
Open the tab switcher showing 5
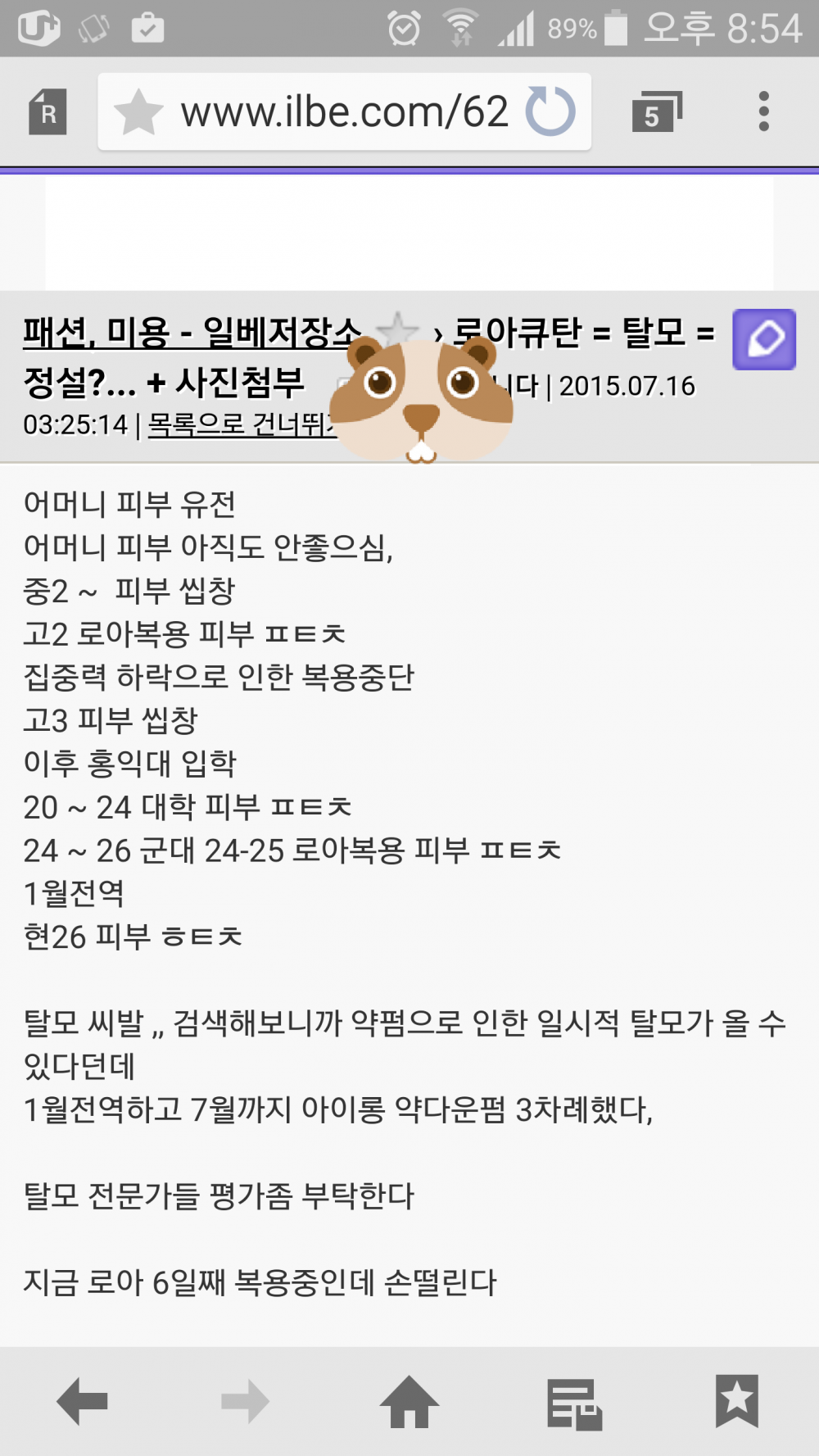(656, 112)
